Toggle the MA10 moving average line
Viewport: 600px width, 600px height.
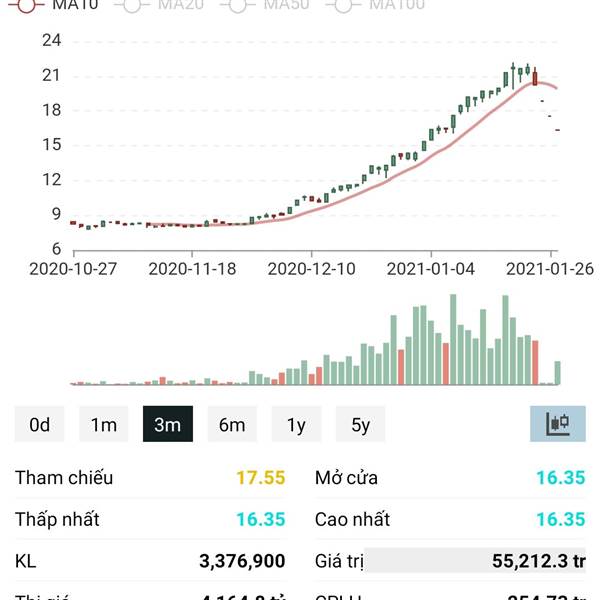[x=55, y=5]
